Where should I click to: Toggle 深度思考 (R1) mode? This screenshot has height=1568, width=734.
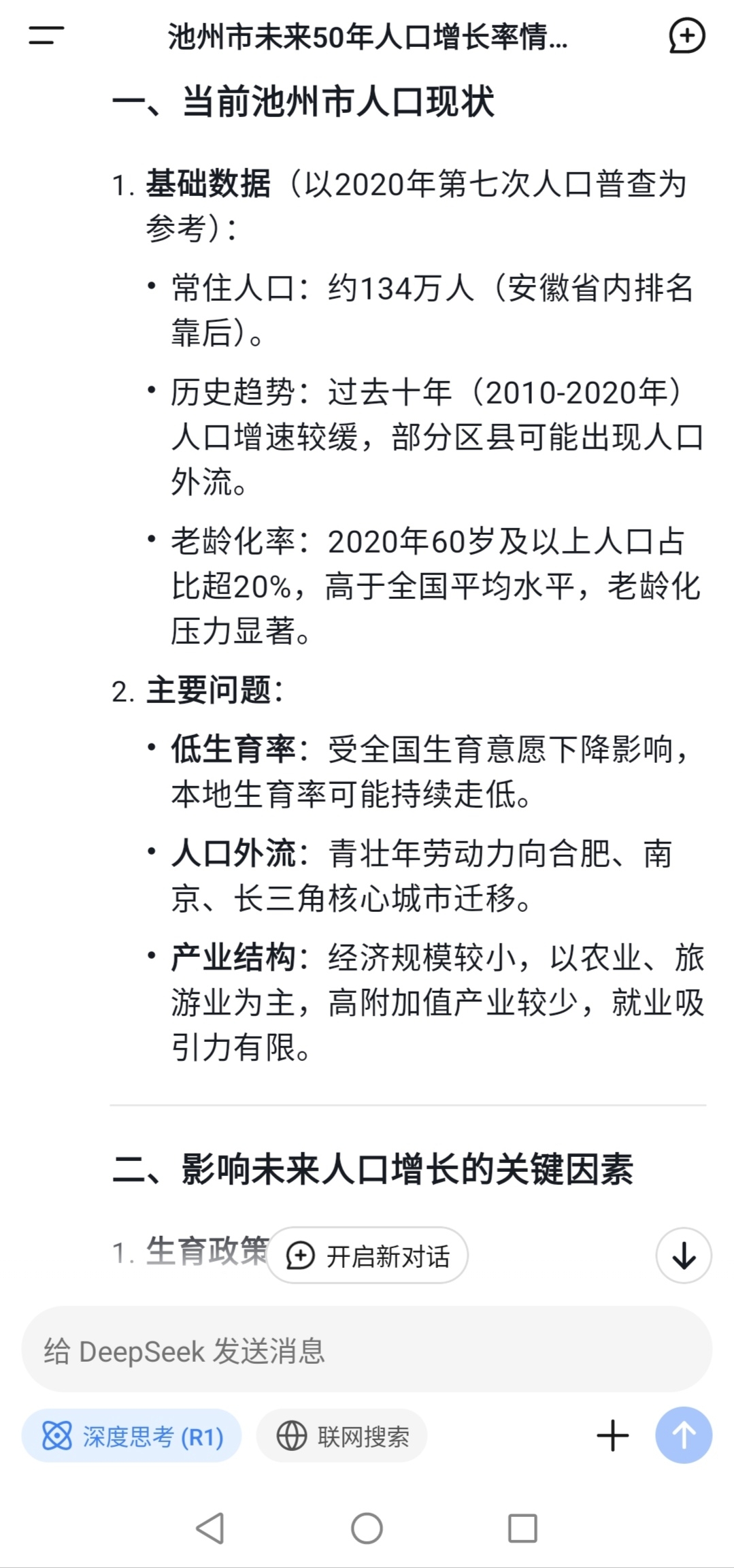pyautogui.click(x=132, y=1437)
